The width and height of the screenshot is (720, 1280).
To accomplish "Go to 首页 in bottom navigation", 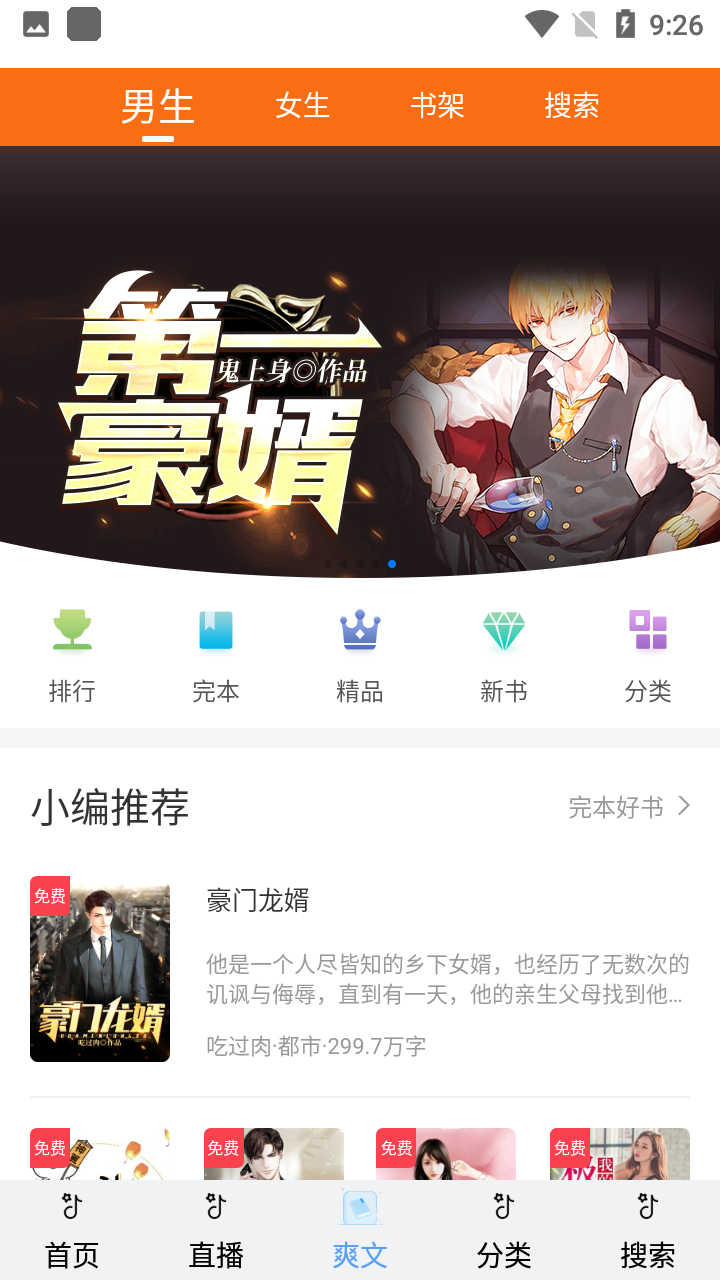I will (x=72, y=1232).
